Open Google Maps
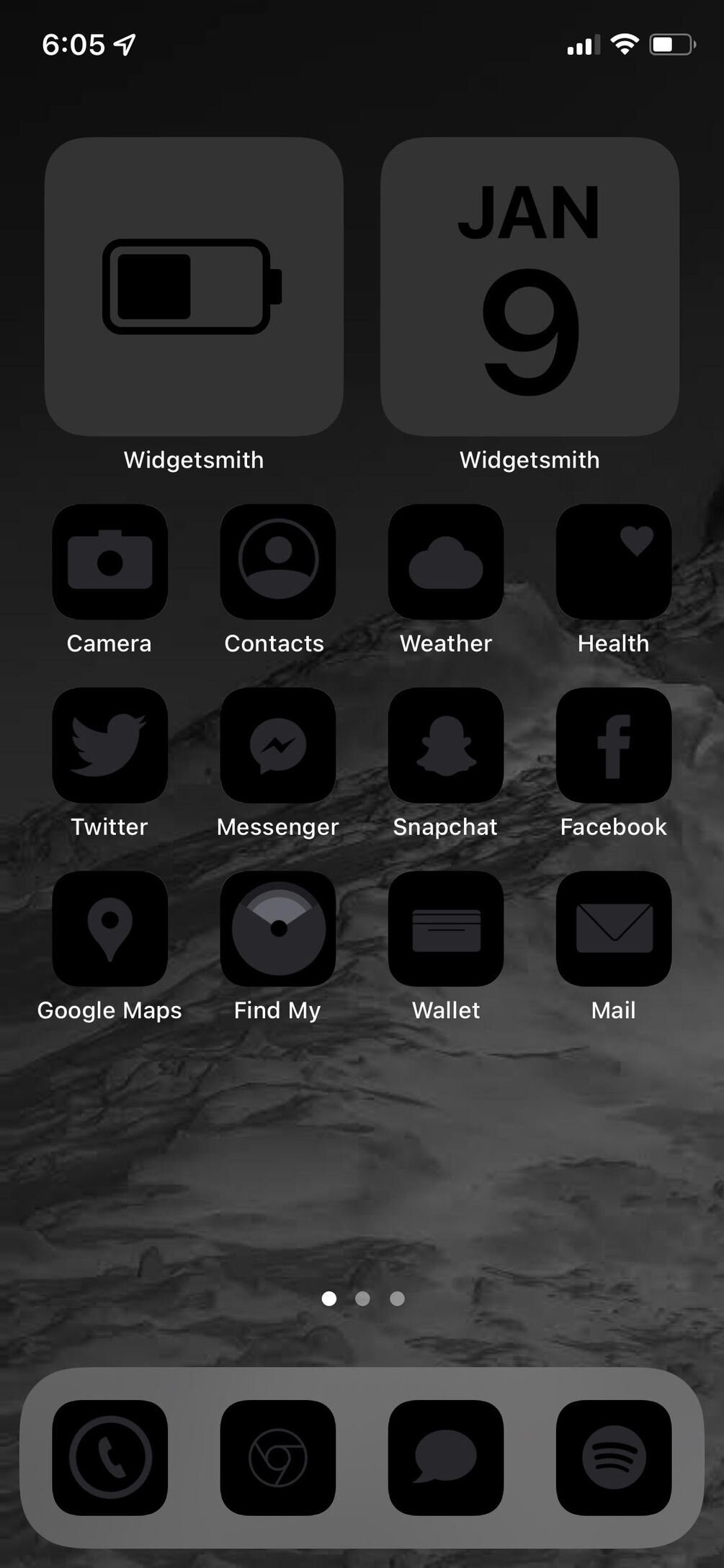724x1568 pixels. (110, 928)
